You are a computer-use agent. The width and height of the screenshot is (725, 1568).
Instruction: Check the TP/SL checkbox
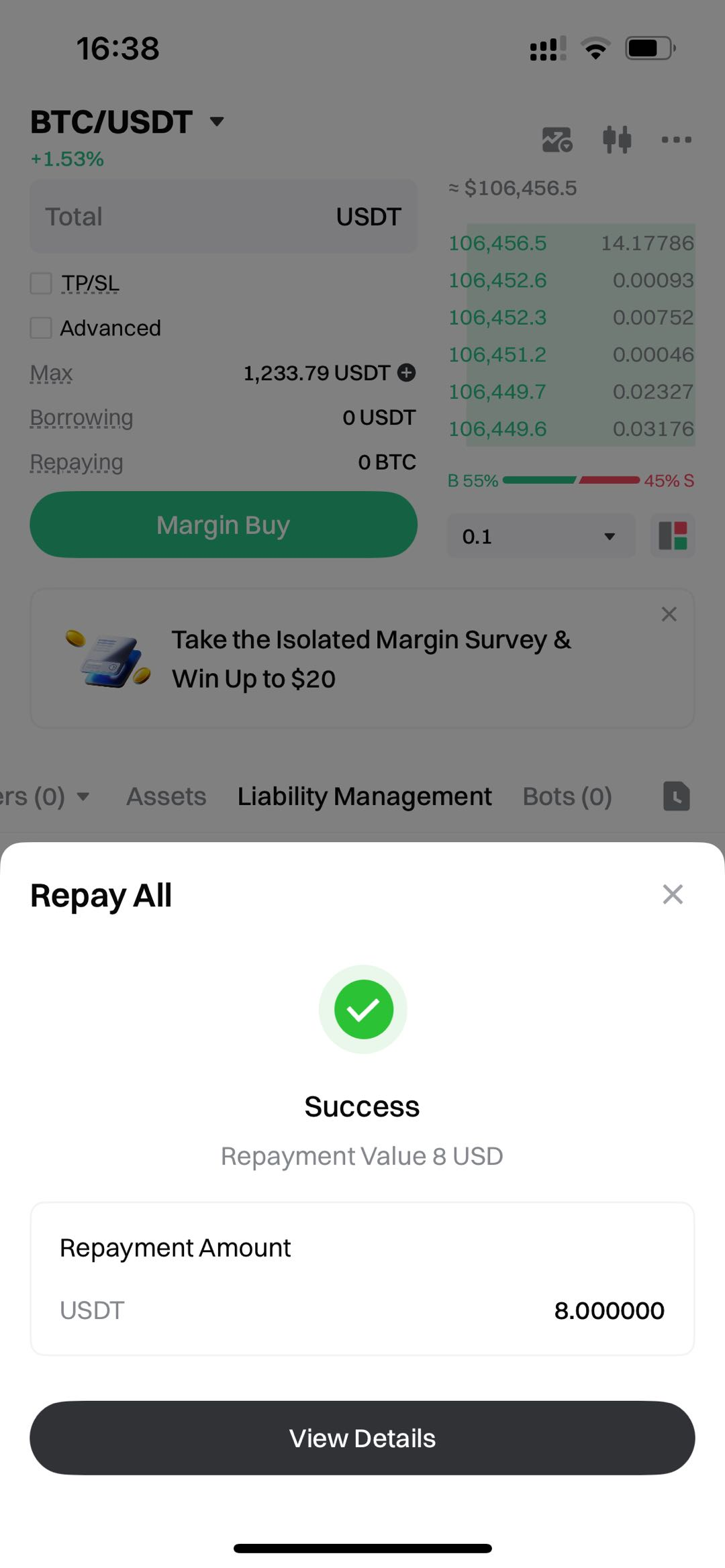41,283
